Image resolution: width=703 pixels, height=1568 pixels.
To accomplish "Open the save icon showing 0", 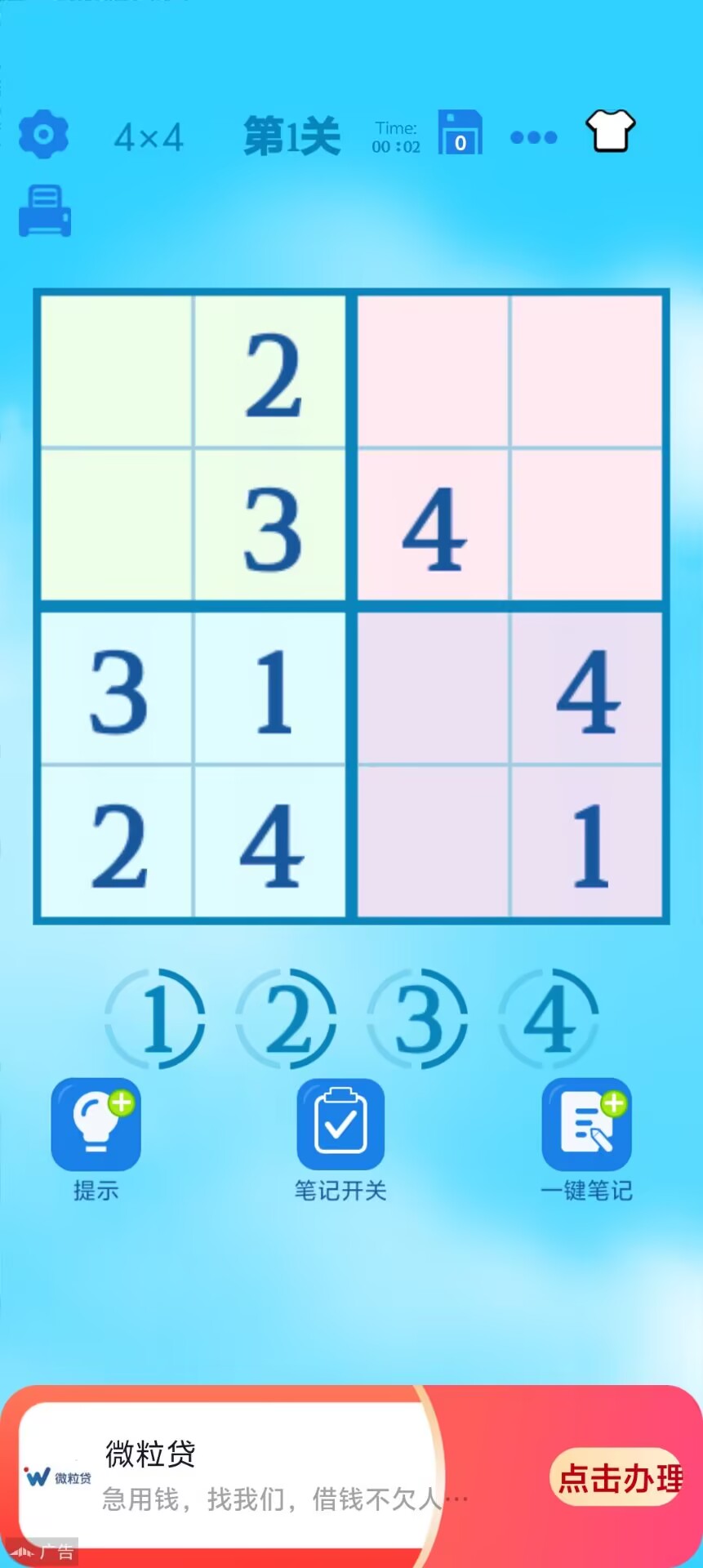I will [460, 133].
